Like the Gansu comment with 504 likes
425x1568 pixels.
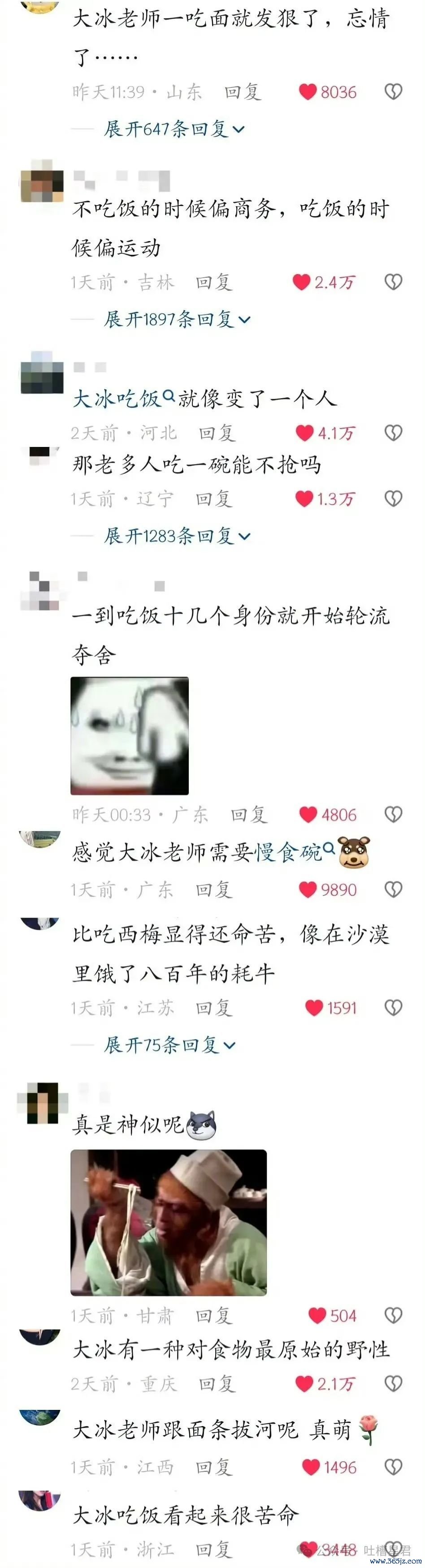pyautogui.click(x=317, y=1316)
